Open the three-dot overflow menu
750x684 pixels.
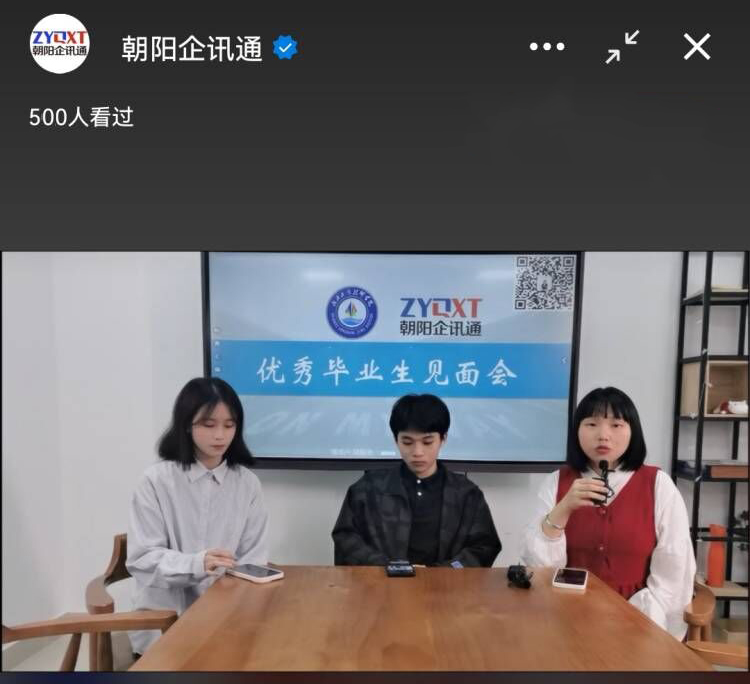(547, 46)
